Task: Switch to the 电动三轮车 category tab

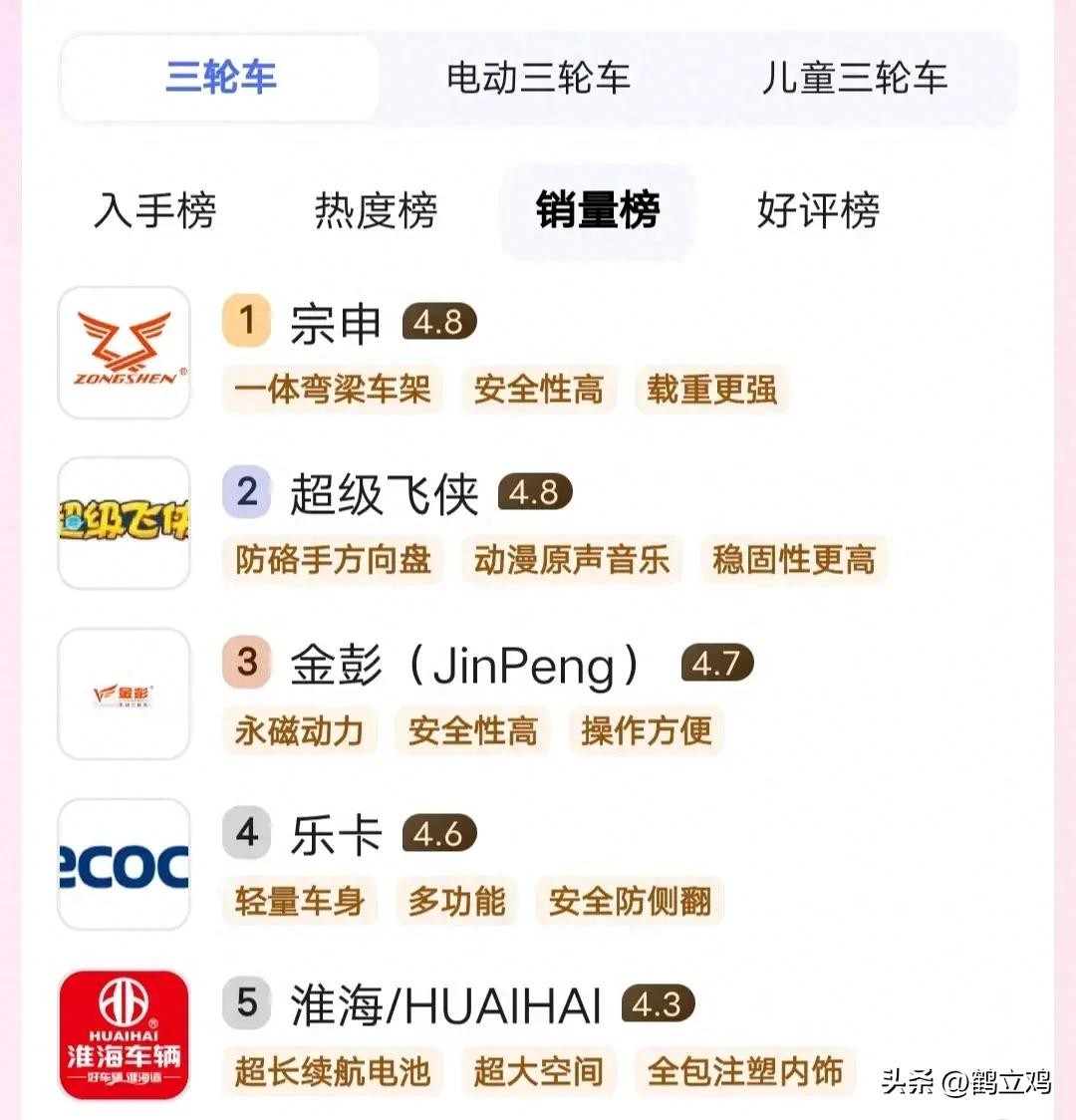Action: pos(538,78)
